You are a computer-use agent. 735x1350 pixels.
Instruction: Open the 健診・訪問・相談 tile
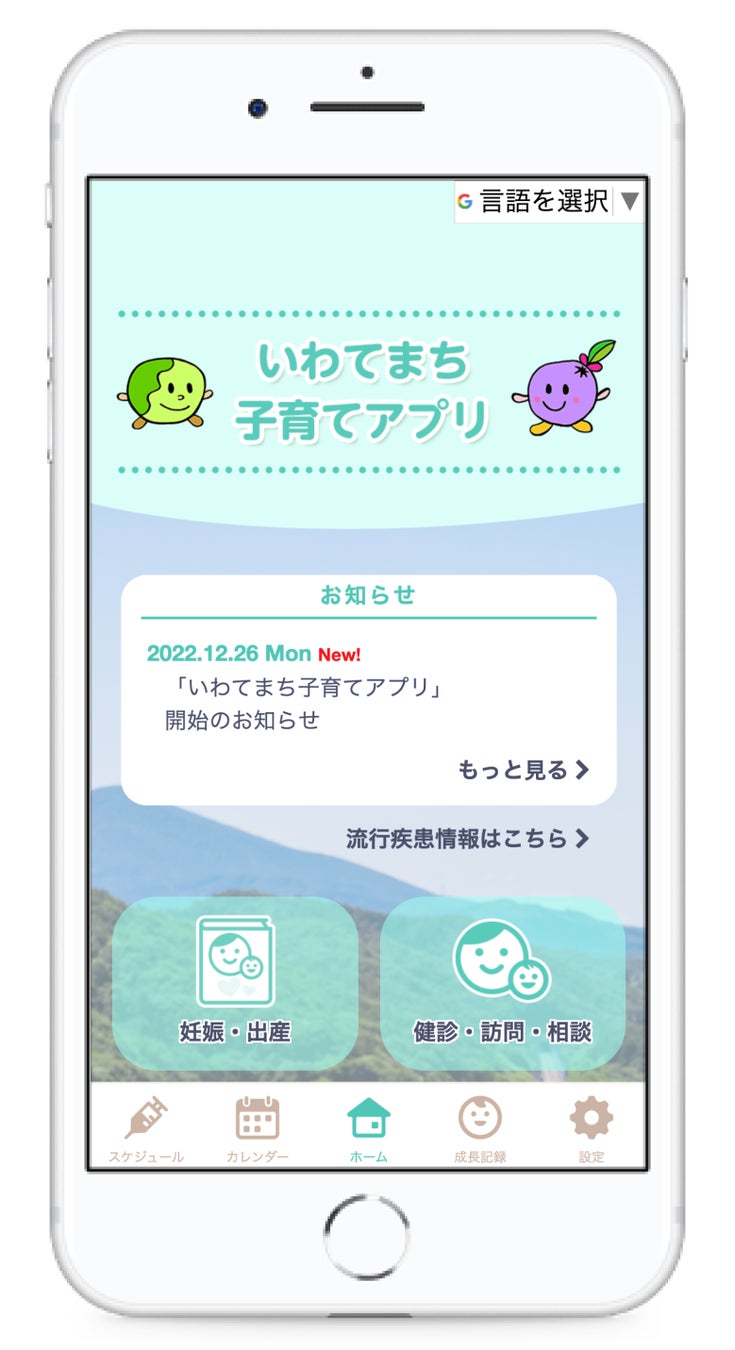pos(502,983)
